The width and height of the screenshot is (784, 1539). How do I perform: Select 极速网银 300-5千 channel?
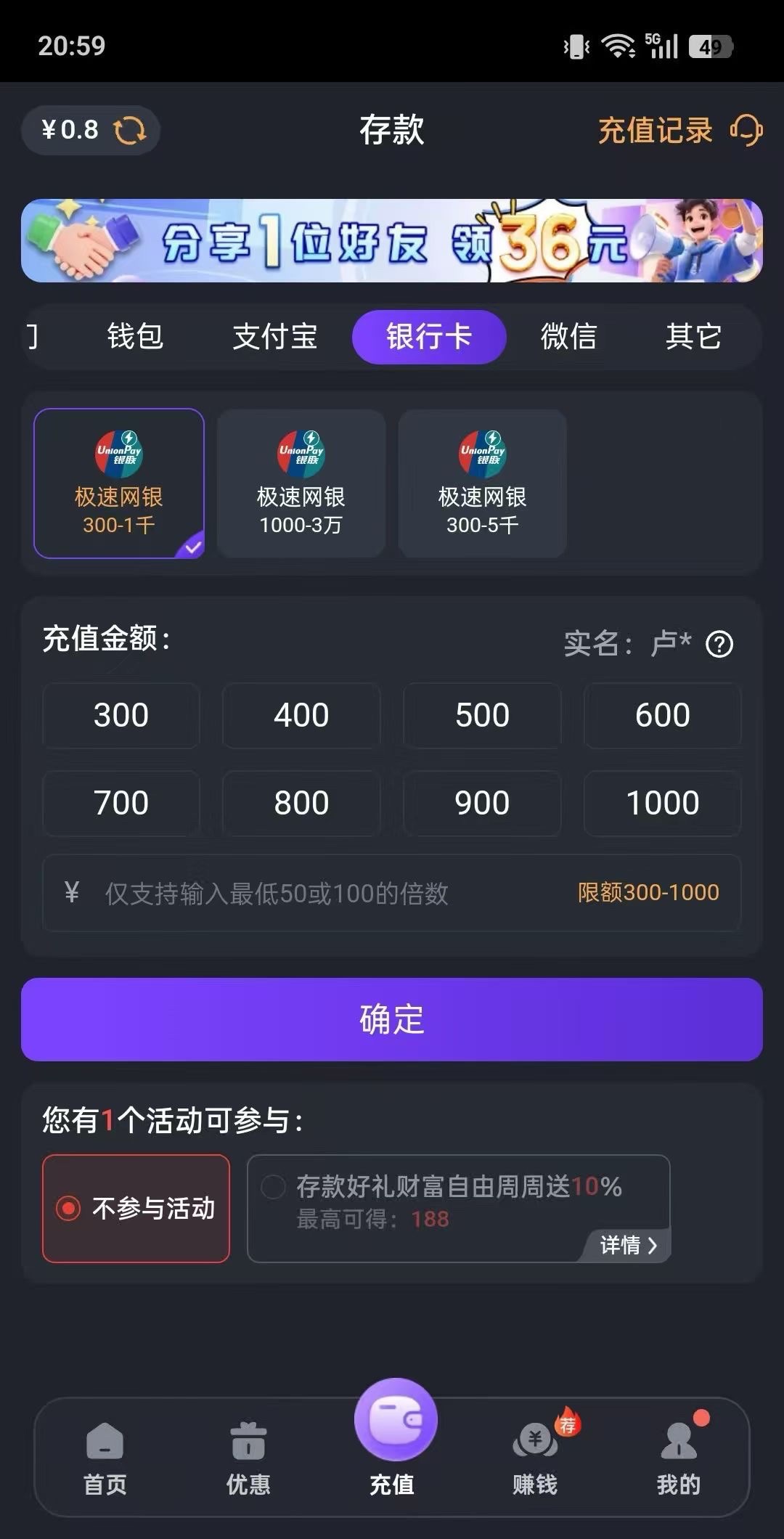point(482,483)
